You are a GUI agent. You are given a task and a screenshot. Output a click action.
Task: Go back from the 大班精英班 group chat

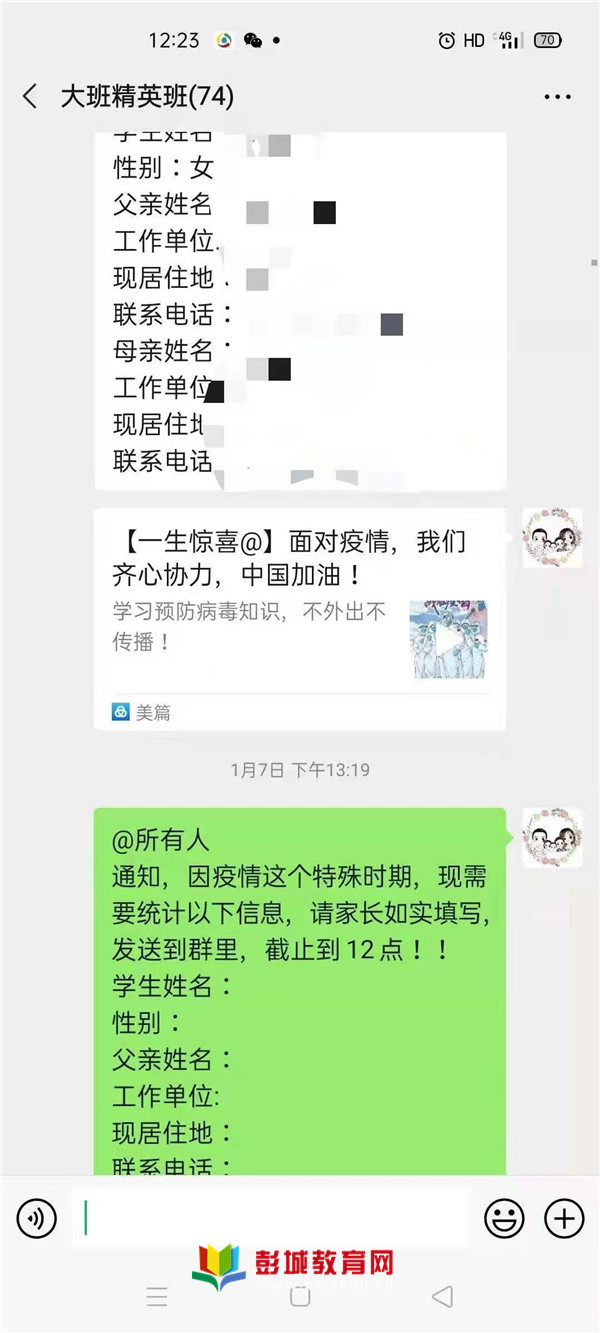(x=30, y=97)
